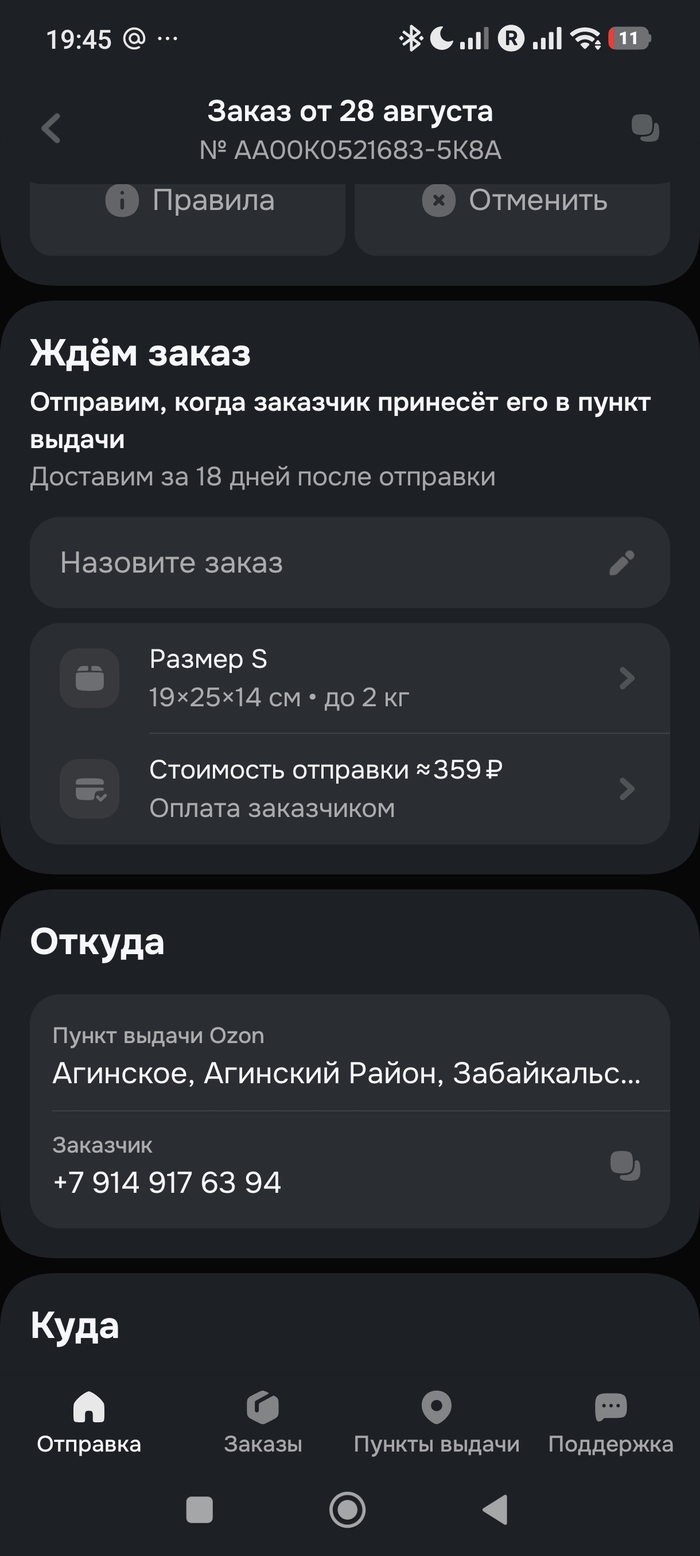This screenshot has width=700, height=1556.
Task: Open the Правила button
Action: (x=188, y=208)
